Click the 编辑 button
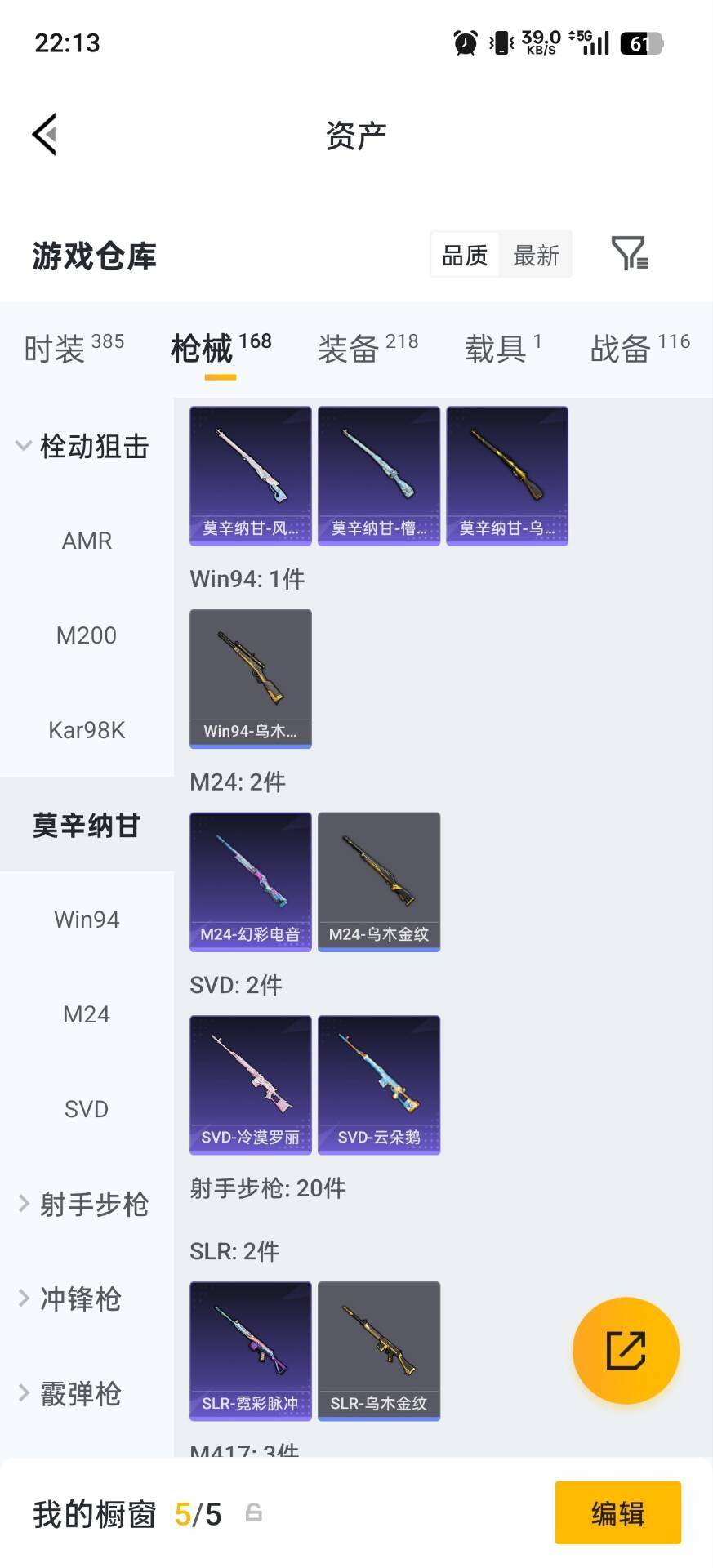 (x=617, y=1513)
